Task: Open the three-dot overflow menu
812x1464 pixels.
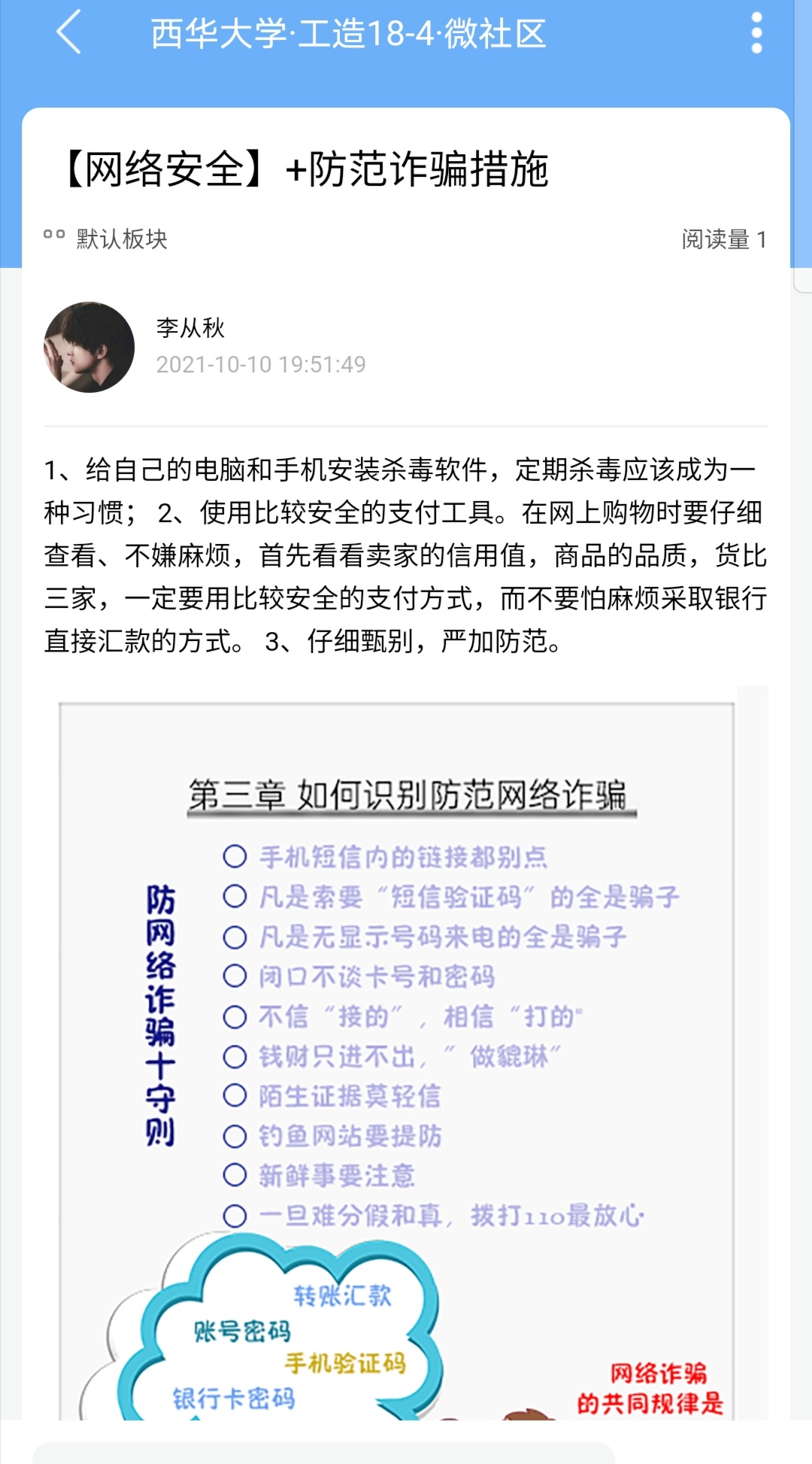Action: tap(756, 33)
